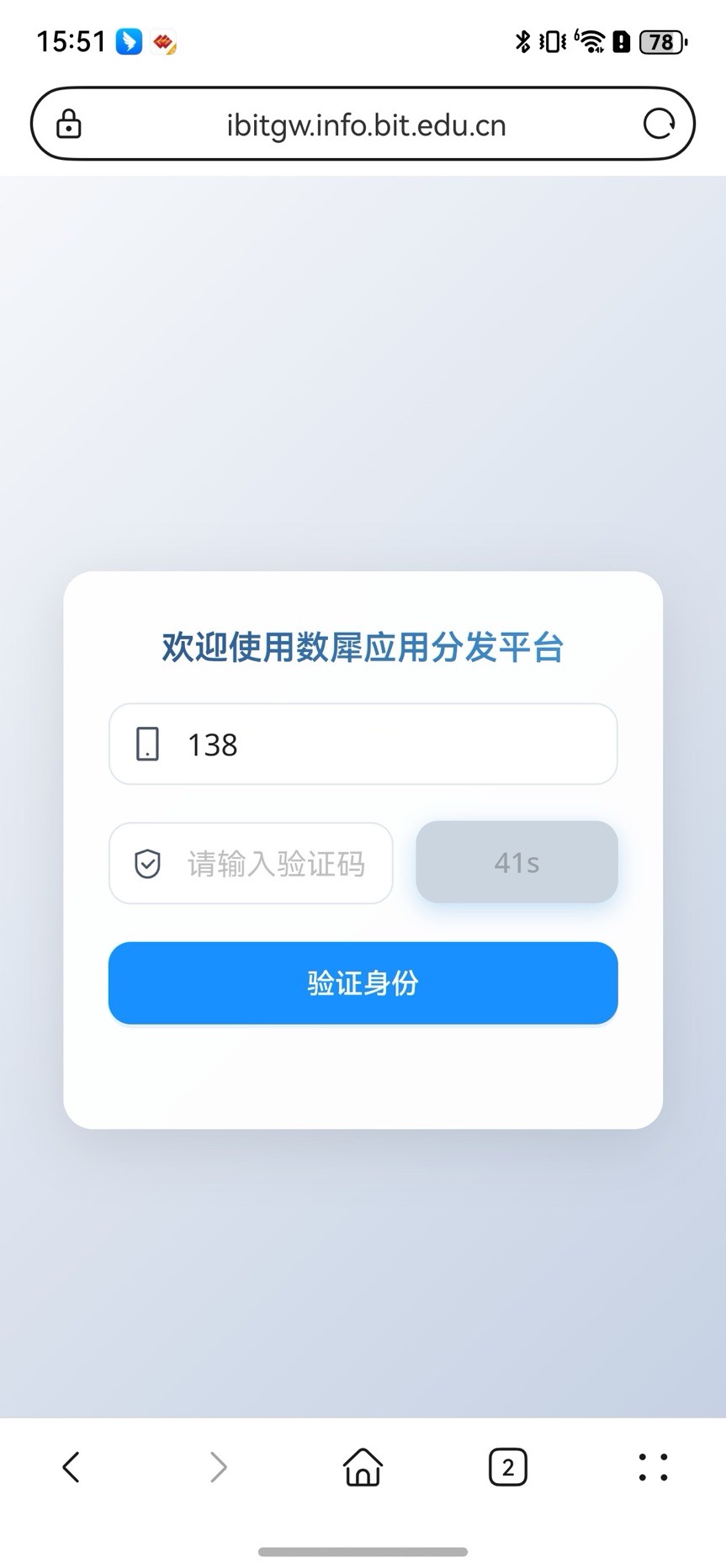Open the browser's four-dot menu

653,1467
